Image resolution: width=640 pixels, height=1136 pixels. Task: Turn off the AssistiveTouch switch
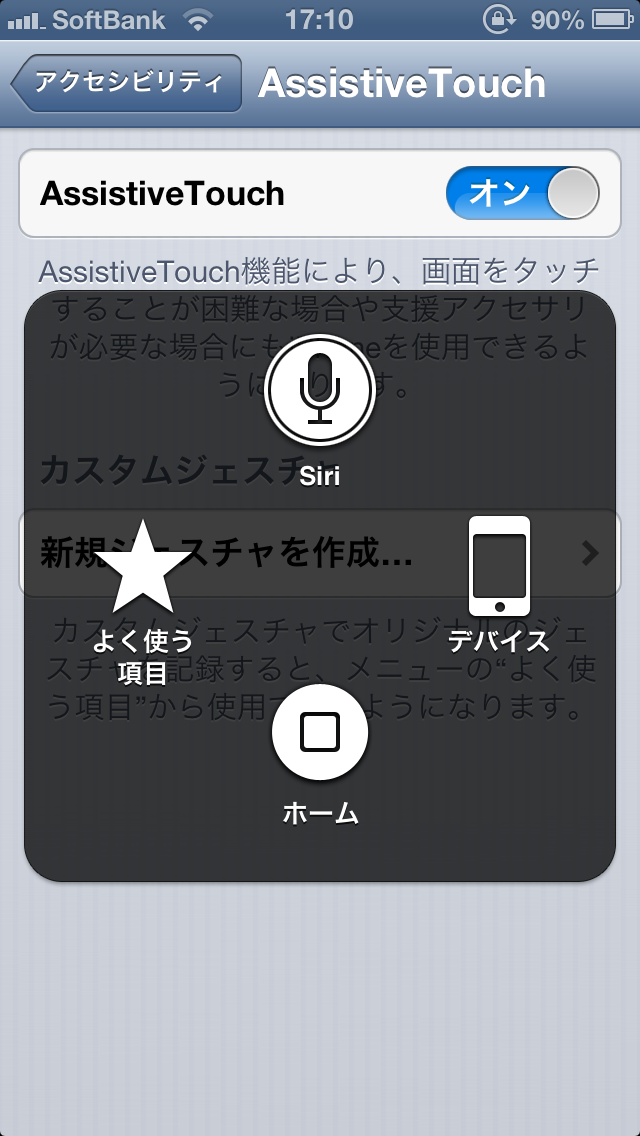pos(523,193)
